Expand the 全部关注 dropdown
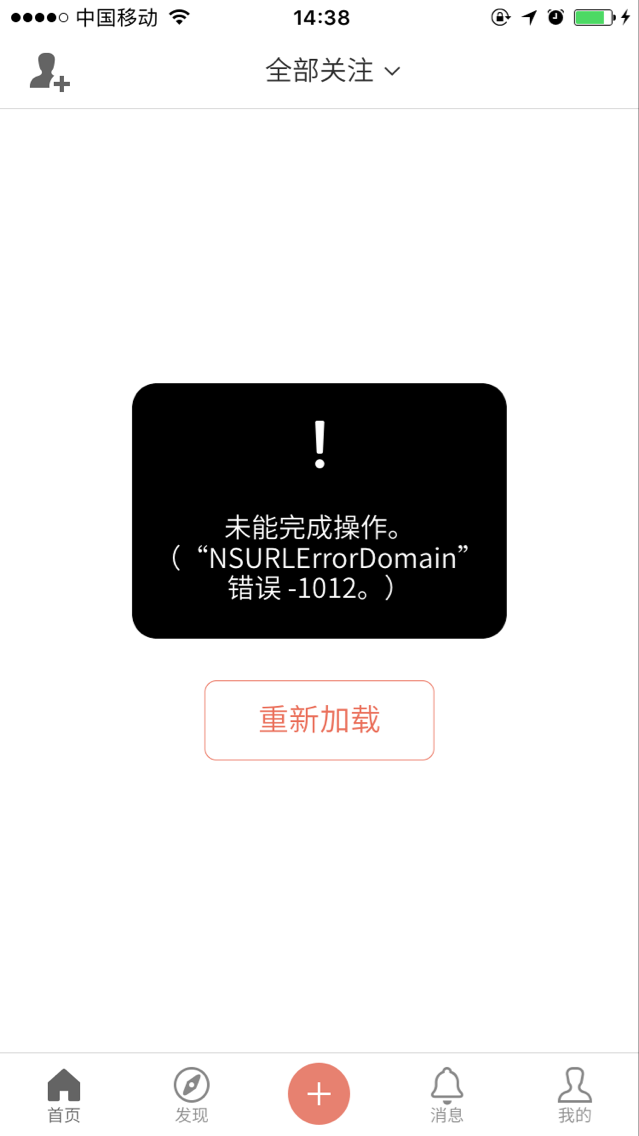Image resolution: width=639 pixels, height=1136 pixels. click(x=332, y=71)
